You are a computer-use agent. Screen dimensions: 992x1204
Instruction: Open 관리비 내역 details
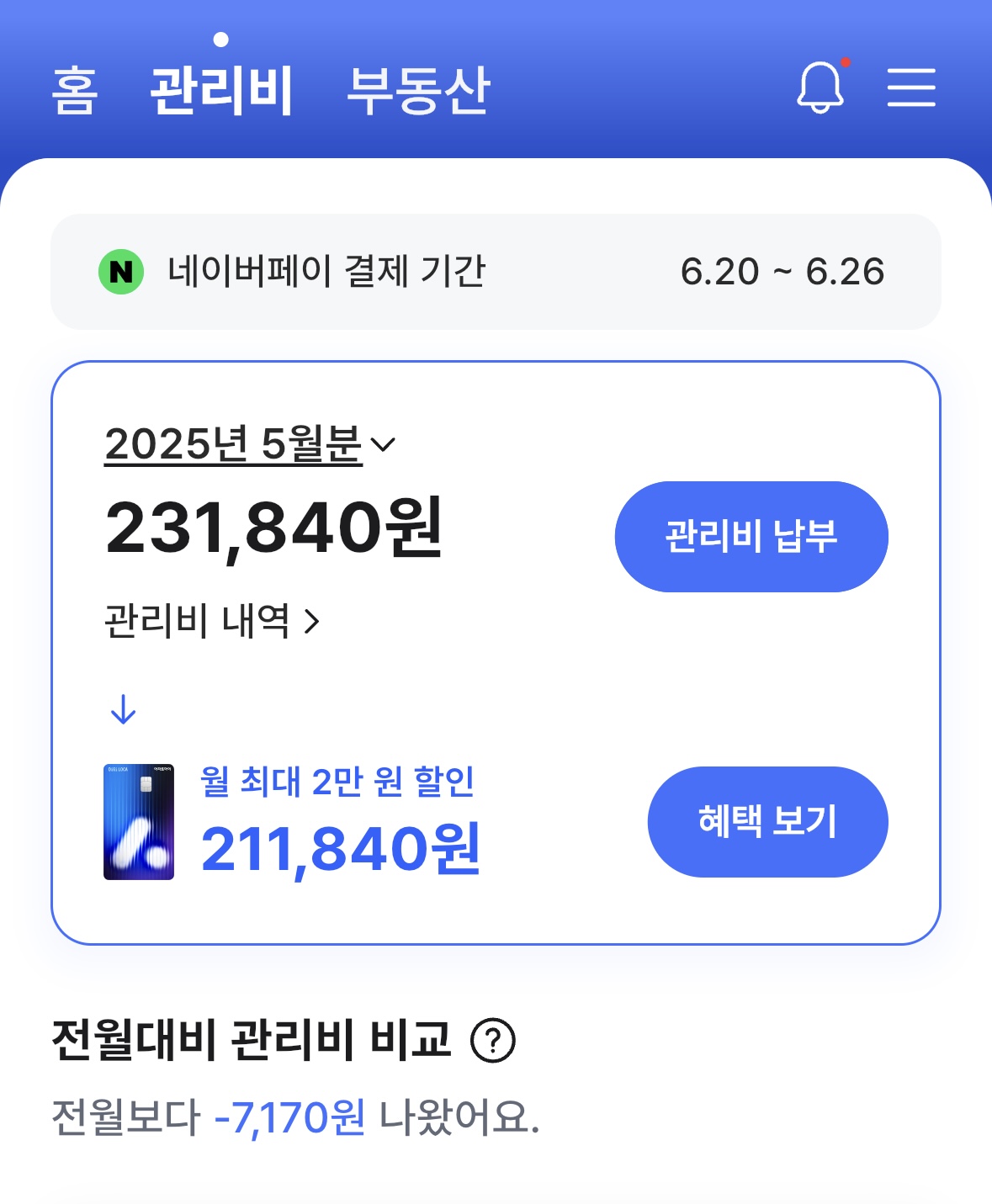211,622
